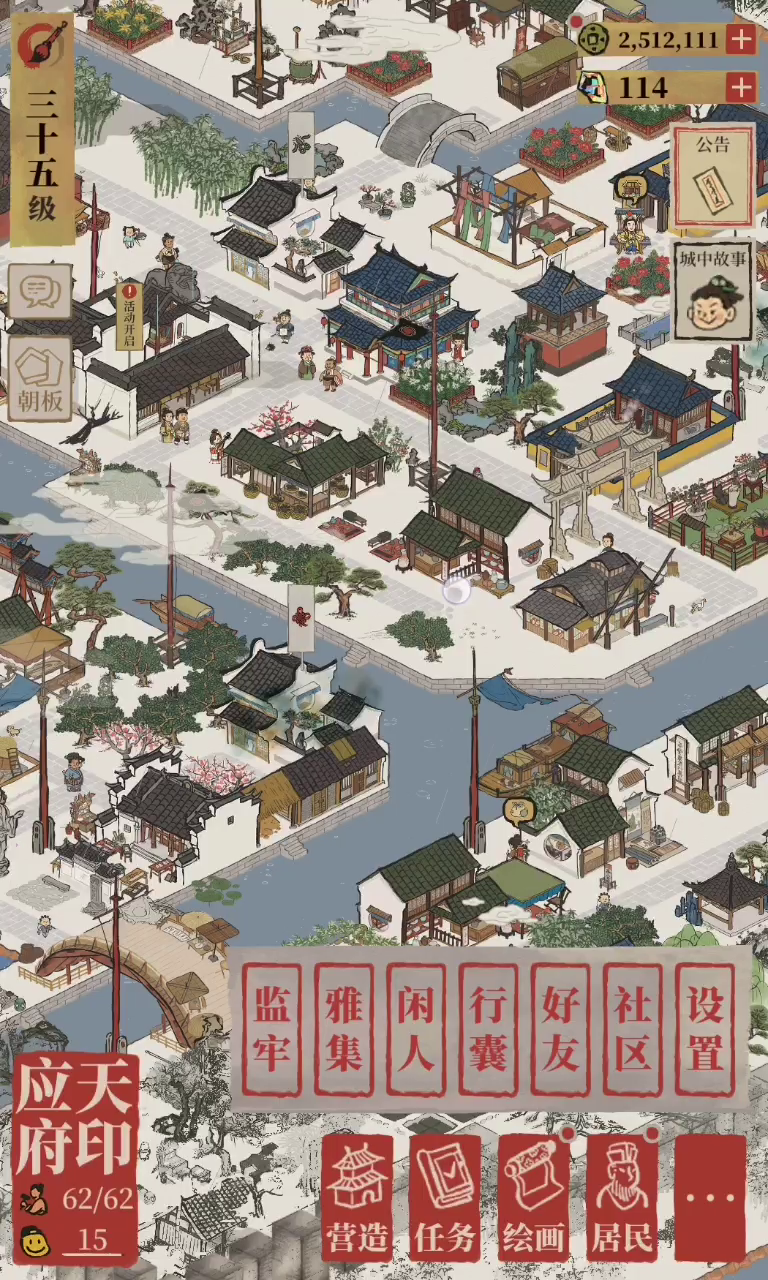Open the 闲人 idlers menu
Screen dimensions: 768x1280
click(416, 1029)
